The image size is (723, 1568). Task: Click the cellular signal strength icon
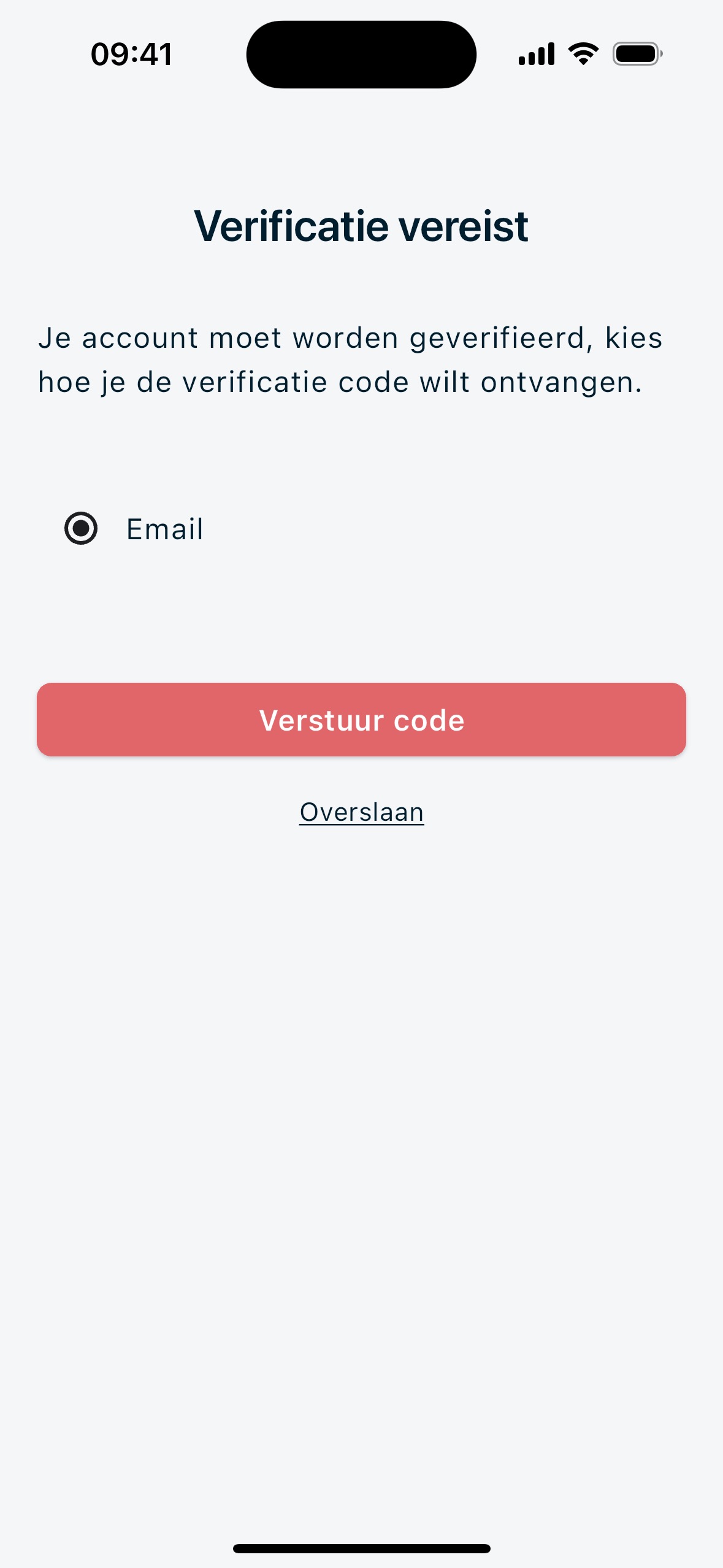[535, 54]
